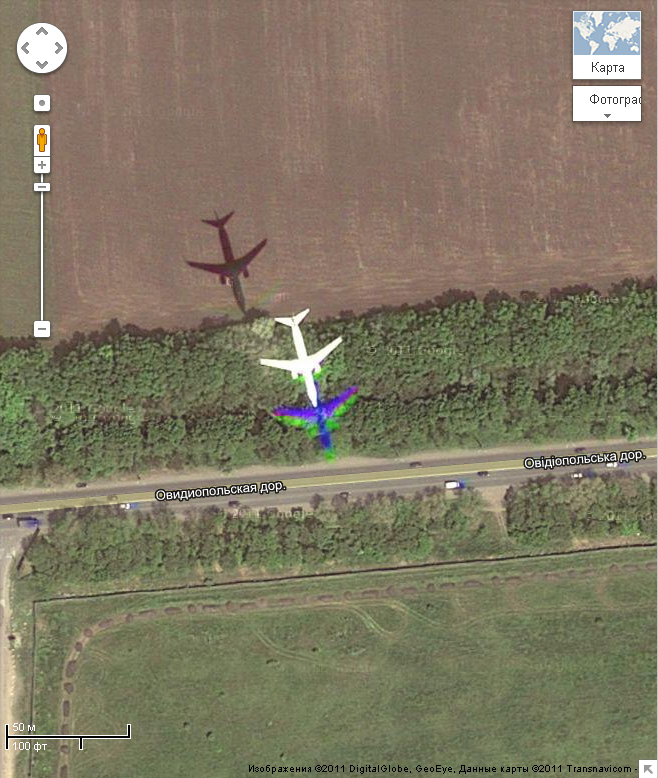The width and height of the screenshot is (658, 778).
Task: Pan the map left with the left arrow
Action: (26, 47)
